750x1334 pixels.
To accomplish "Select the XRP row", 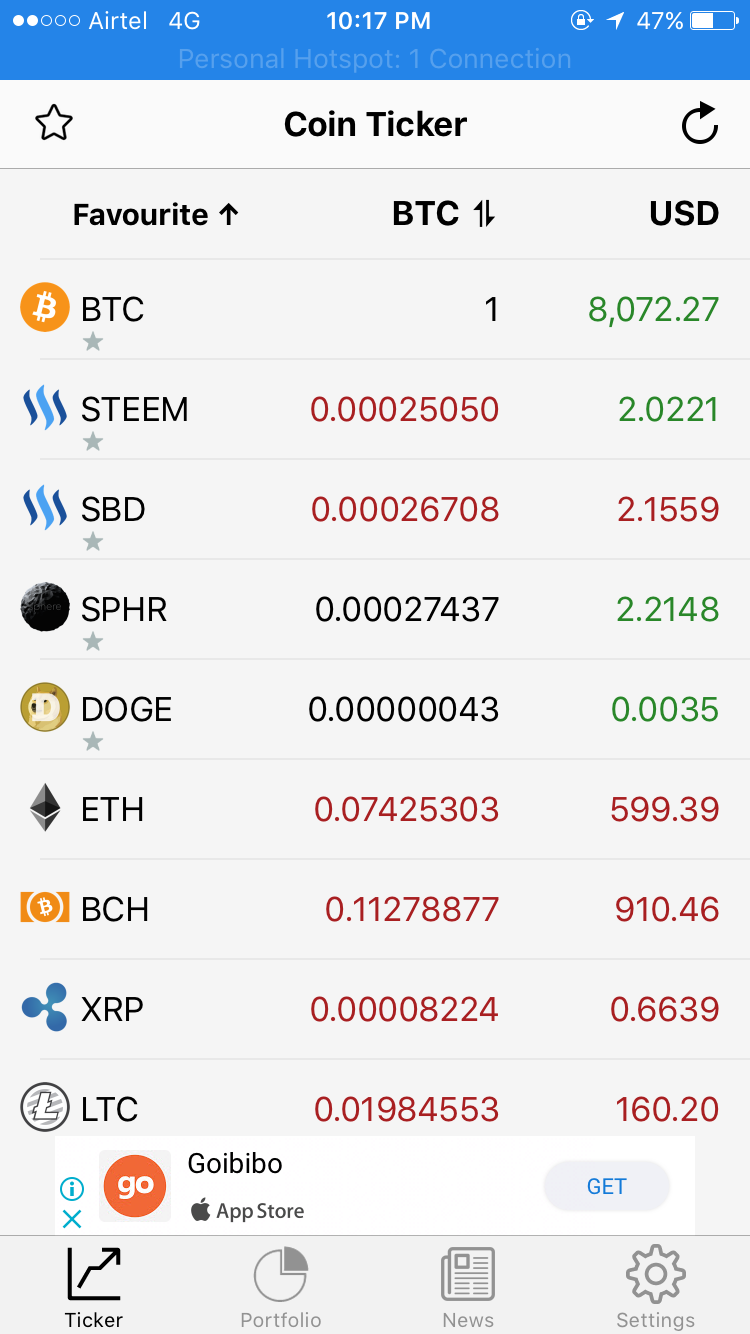I will pyautogui.click(x=375, y=1010).
